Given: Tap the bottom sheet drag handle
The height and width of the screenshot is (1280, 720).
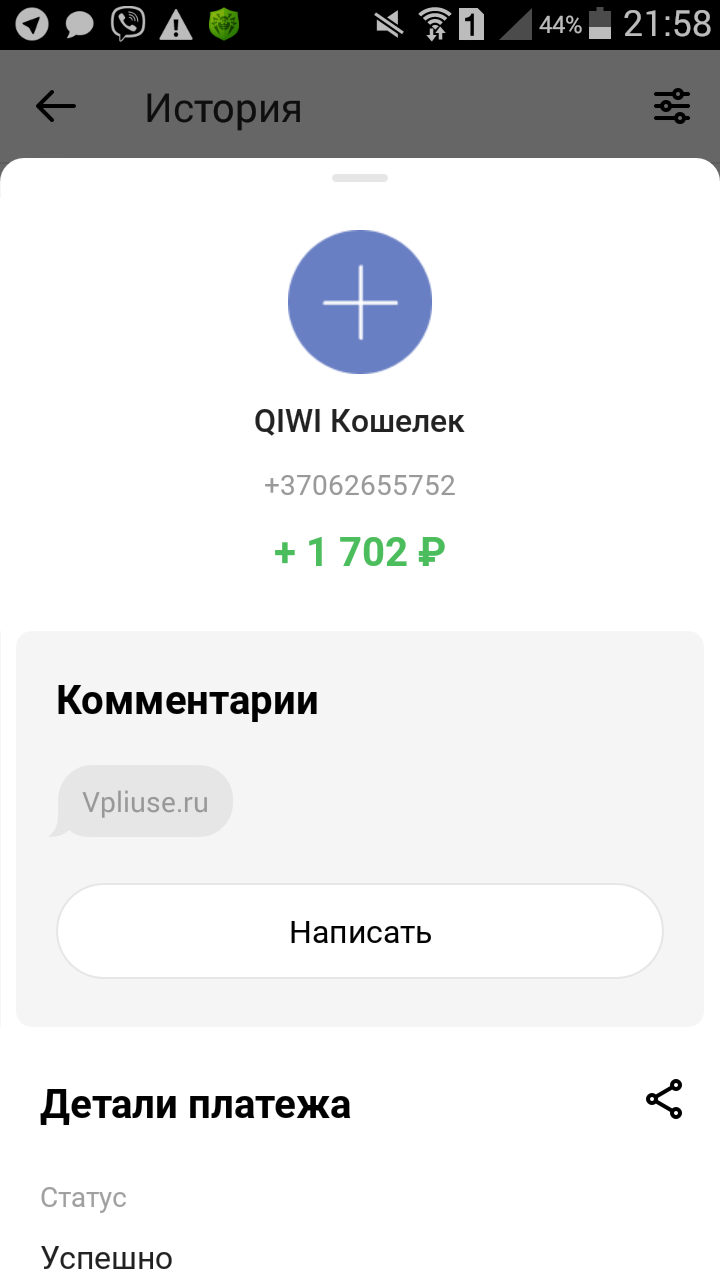Looking at the screenshot, I should tap(360, 178).
